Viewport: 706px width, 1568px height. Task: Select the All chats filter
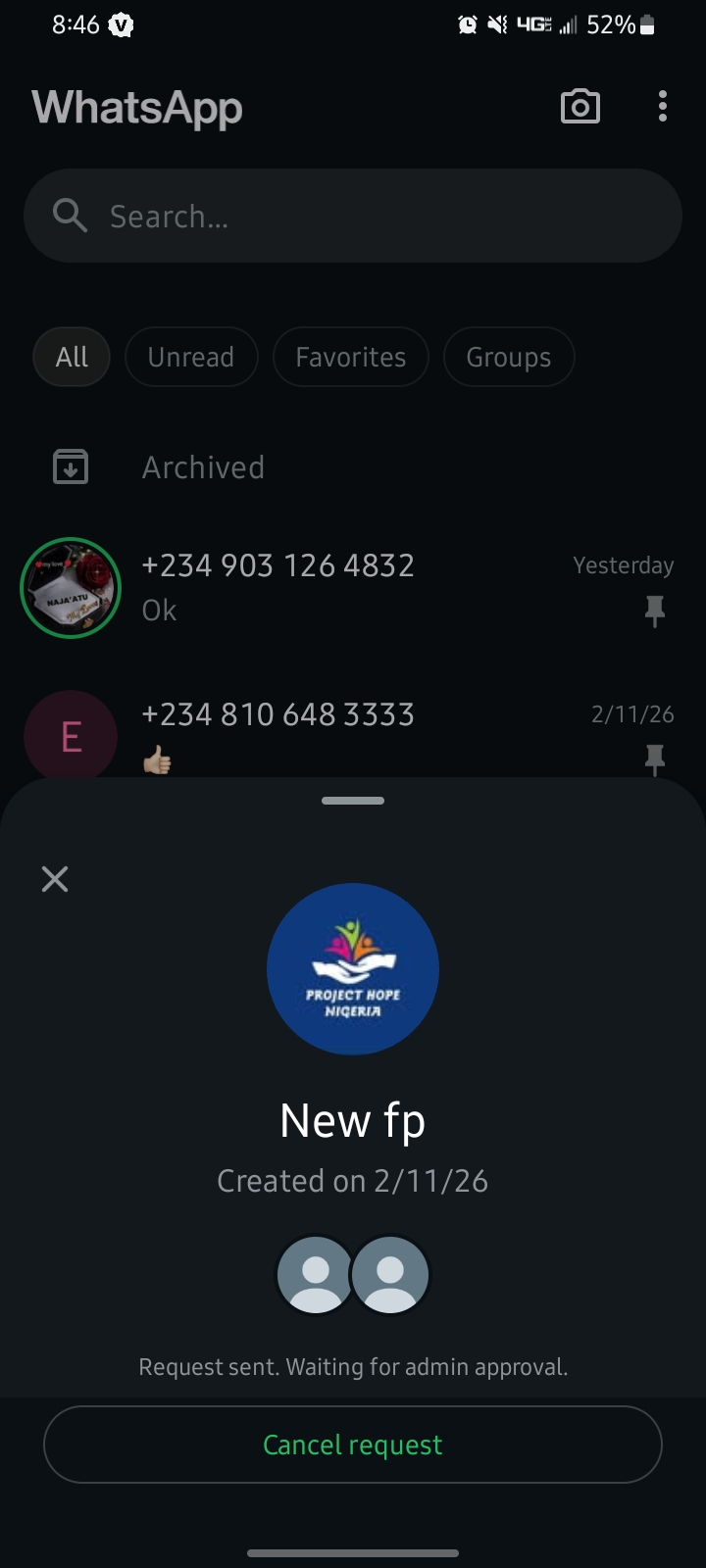[x=72, y=357]
